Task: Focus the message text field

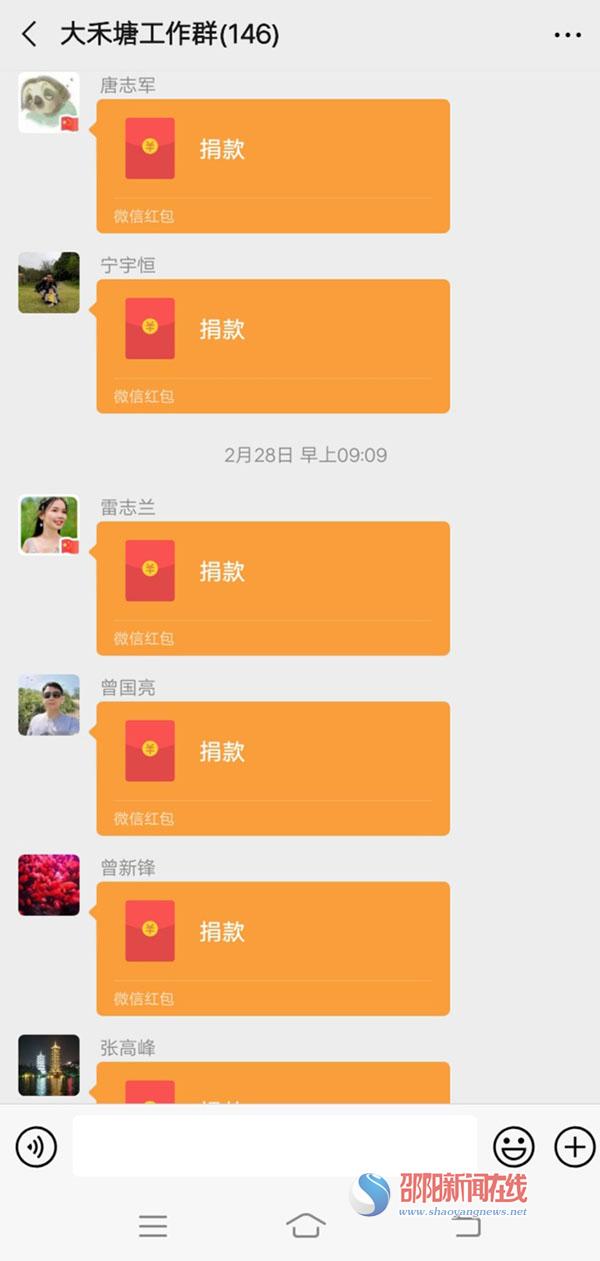Action: tap(274, 1146)
